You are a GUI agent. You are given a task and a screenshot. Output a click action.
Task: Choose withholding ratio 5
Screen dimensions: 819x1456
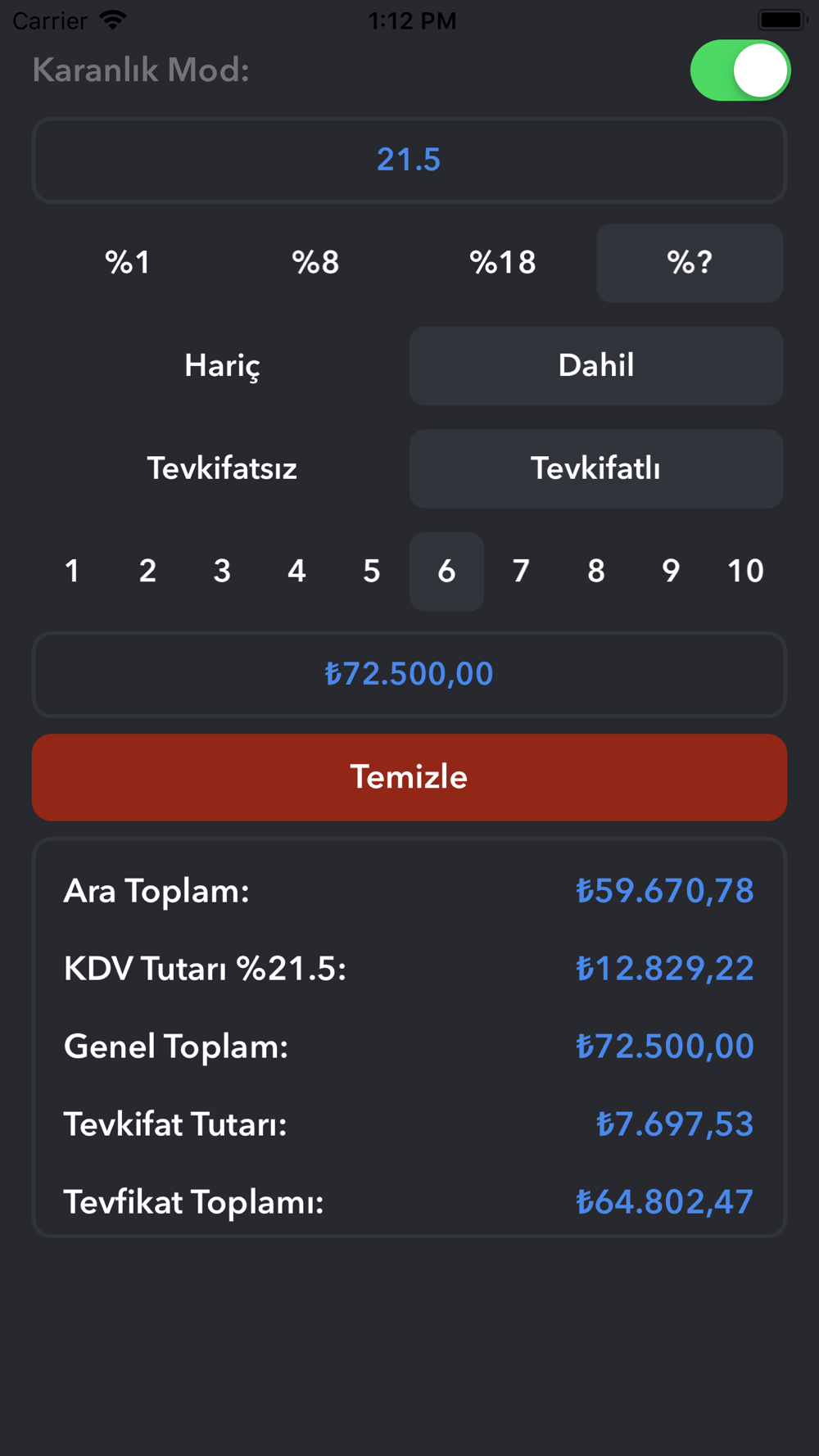tap(372, 572)
